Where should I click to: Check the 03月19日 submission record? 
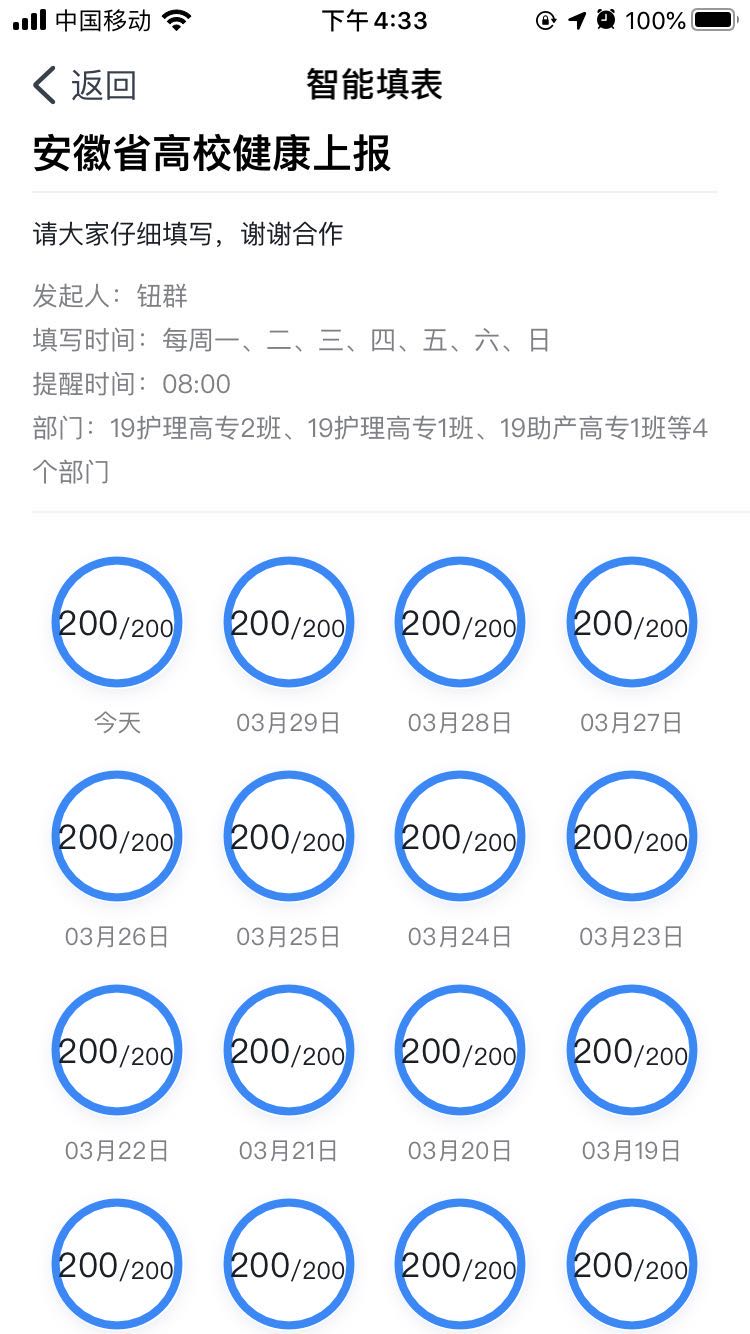[631, 1050]
